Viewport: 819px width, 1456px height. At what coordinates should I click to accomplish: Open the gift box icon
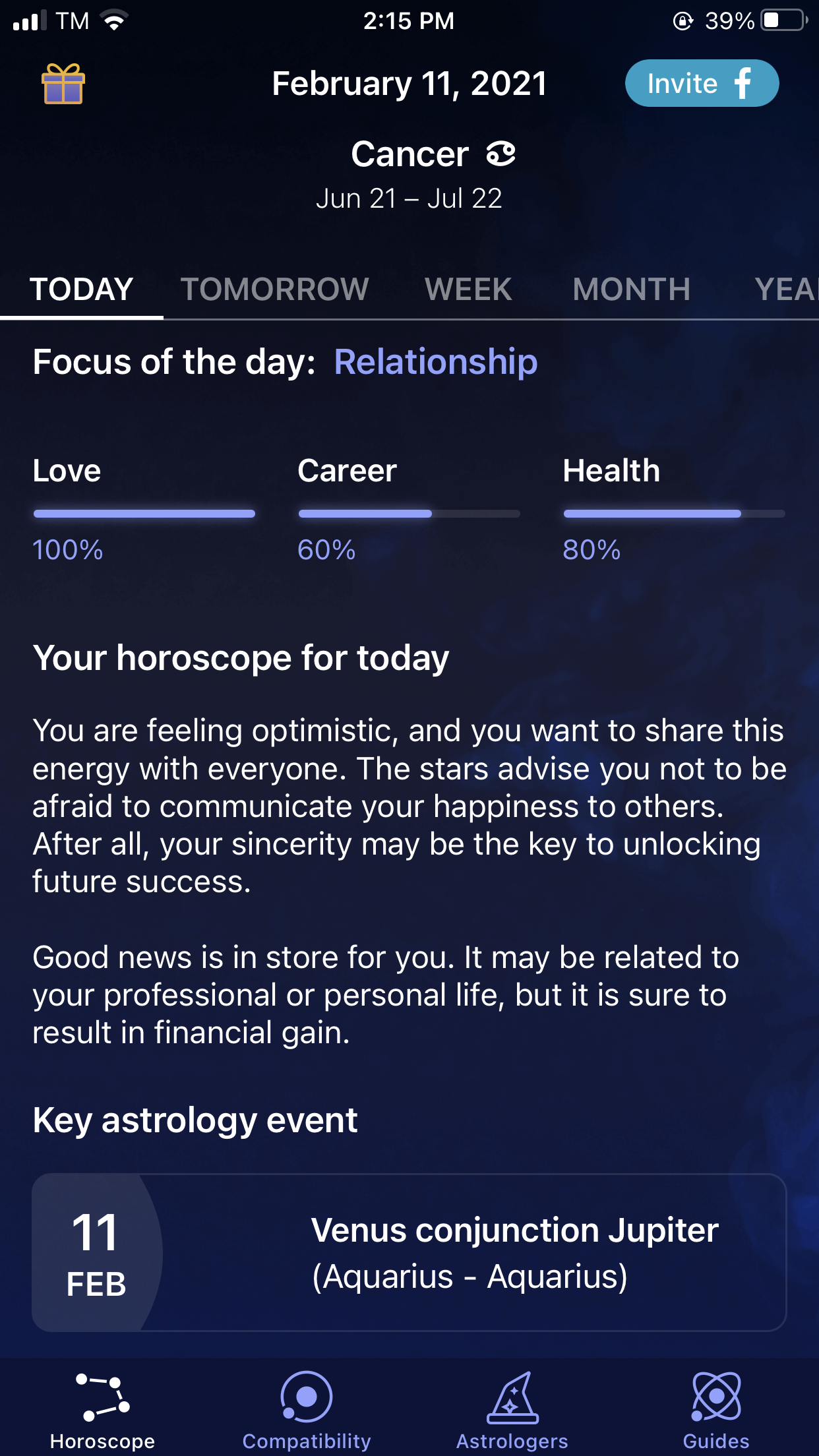point(63,84)
